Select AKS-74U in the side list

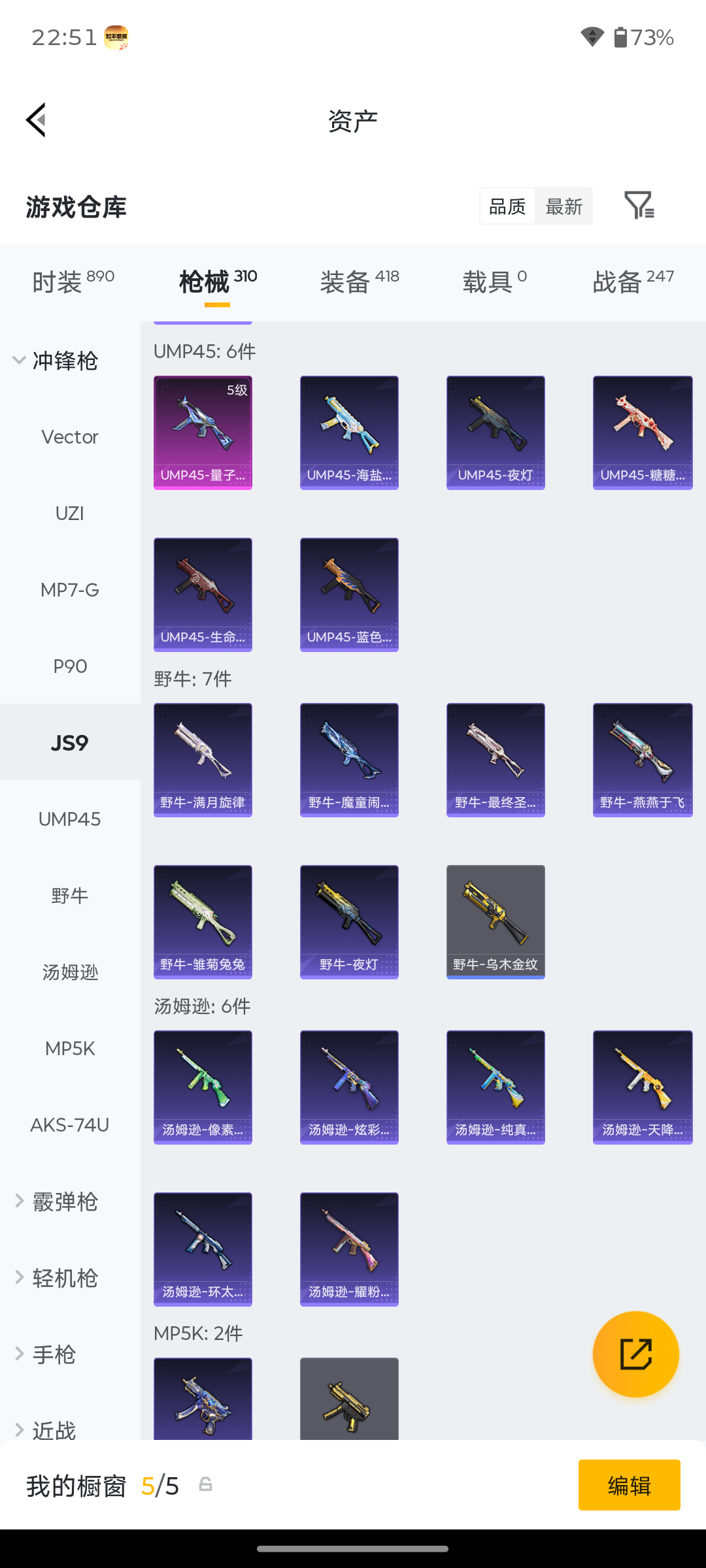tap(70, 1125)
